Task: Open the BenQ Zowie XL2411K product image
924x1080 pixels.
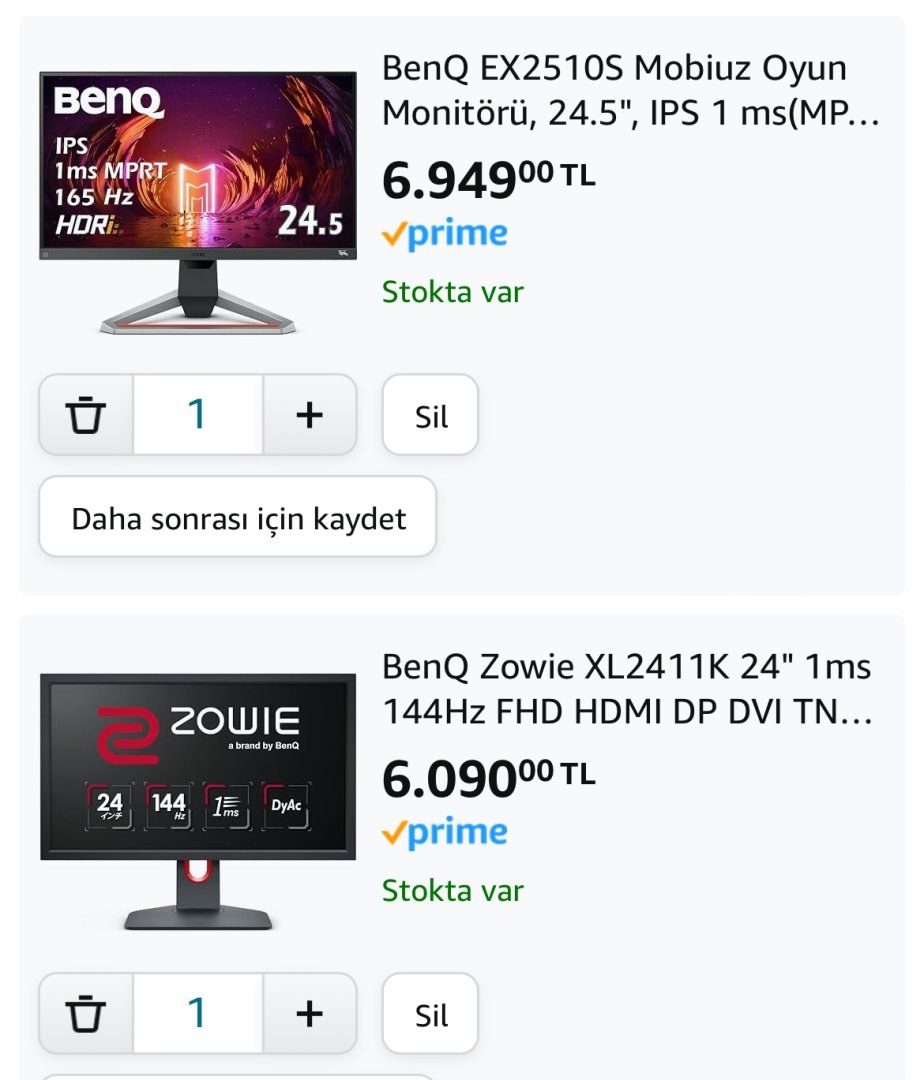Action: coord(198,800)
